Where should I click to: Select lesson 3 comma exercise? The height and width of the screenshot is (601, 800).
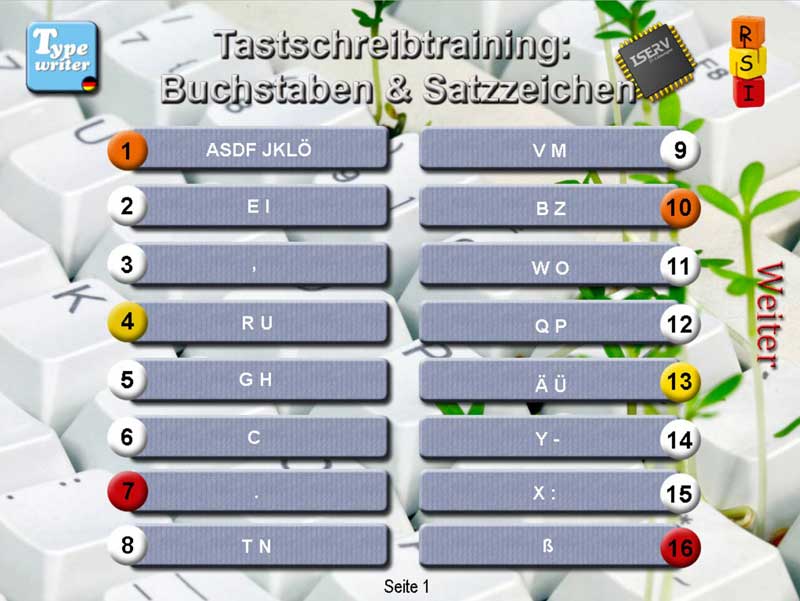point(258,265)
